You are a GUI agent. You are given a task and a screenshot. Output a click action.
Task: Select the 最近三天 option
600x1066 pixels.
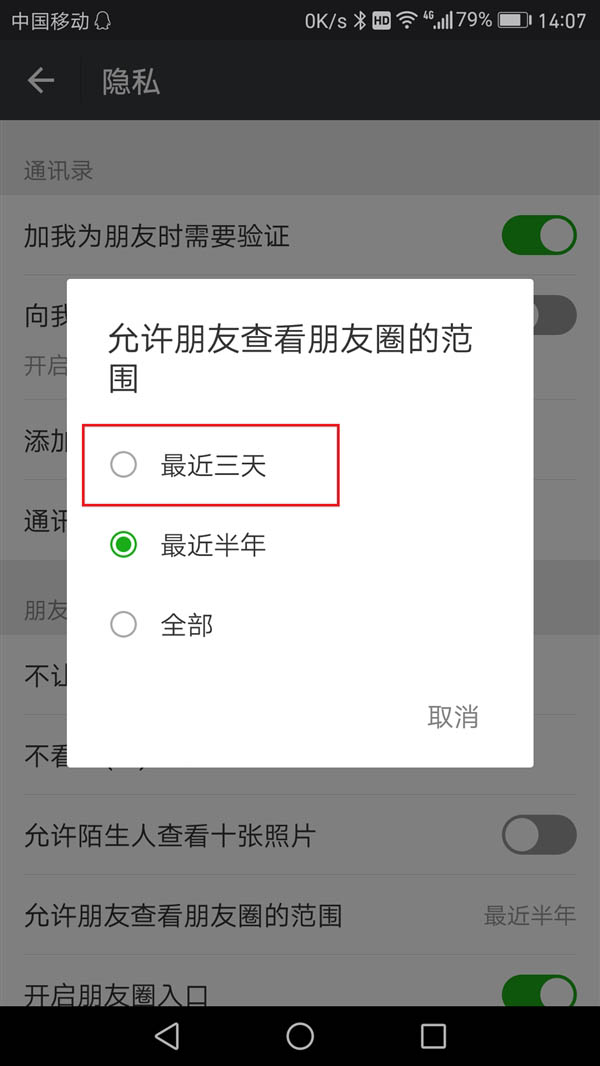click(x=300, y=466)
